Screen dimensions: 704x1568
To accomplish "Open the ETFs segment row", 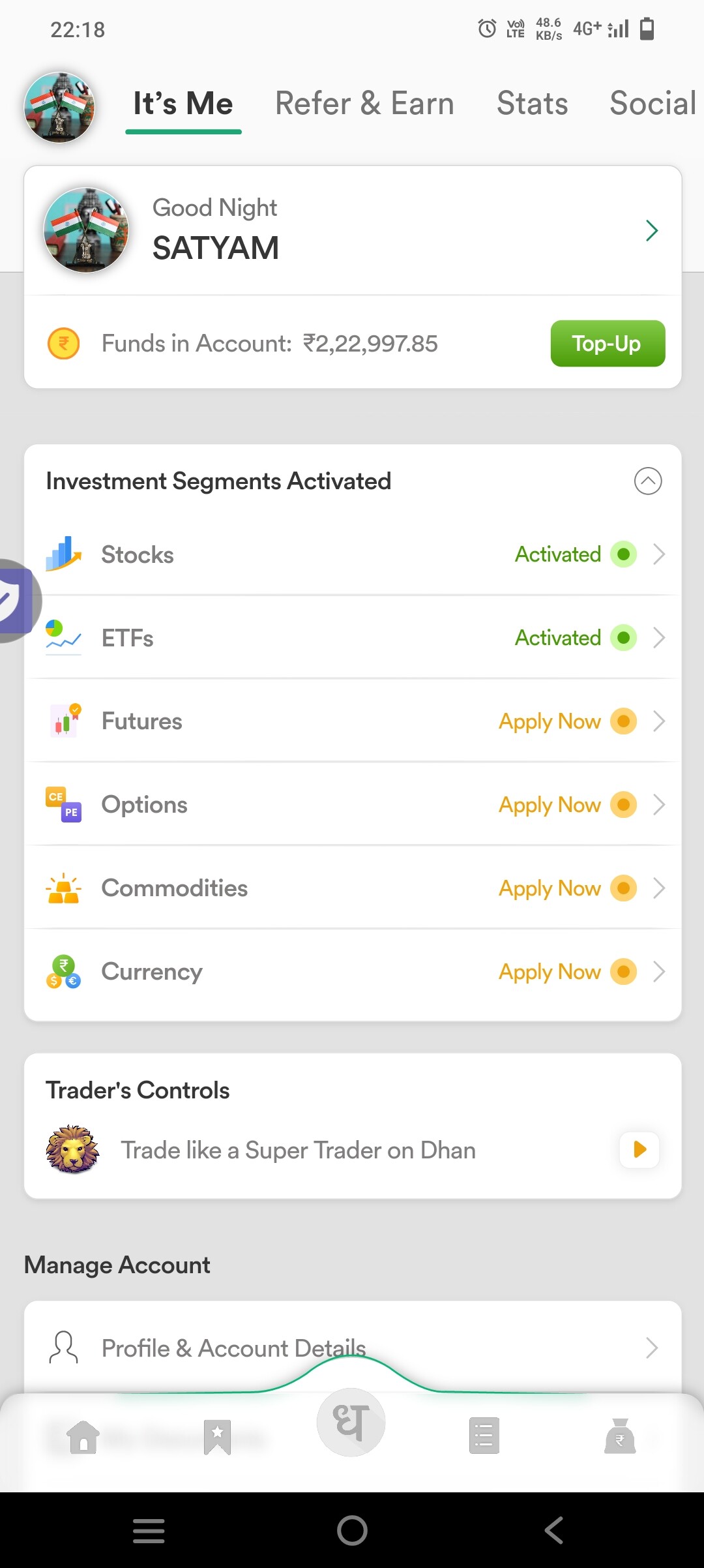I will 353,638.
